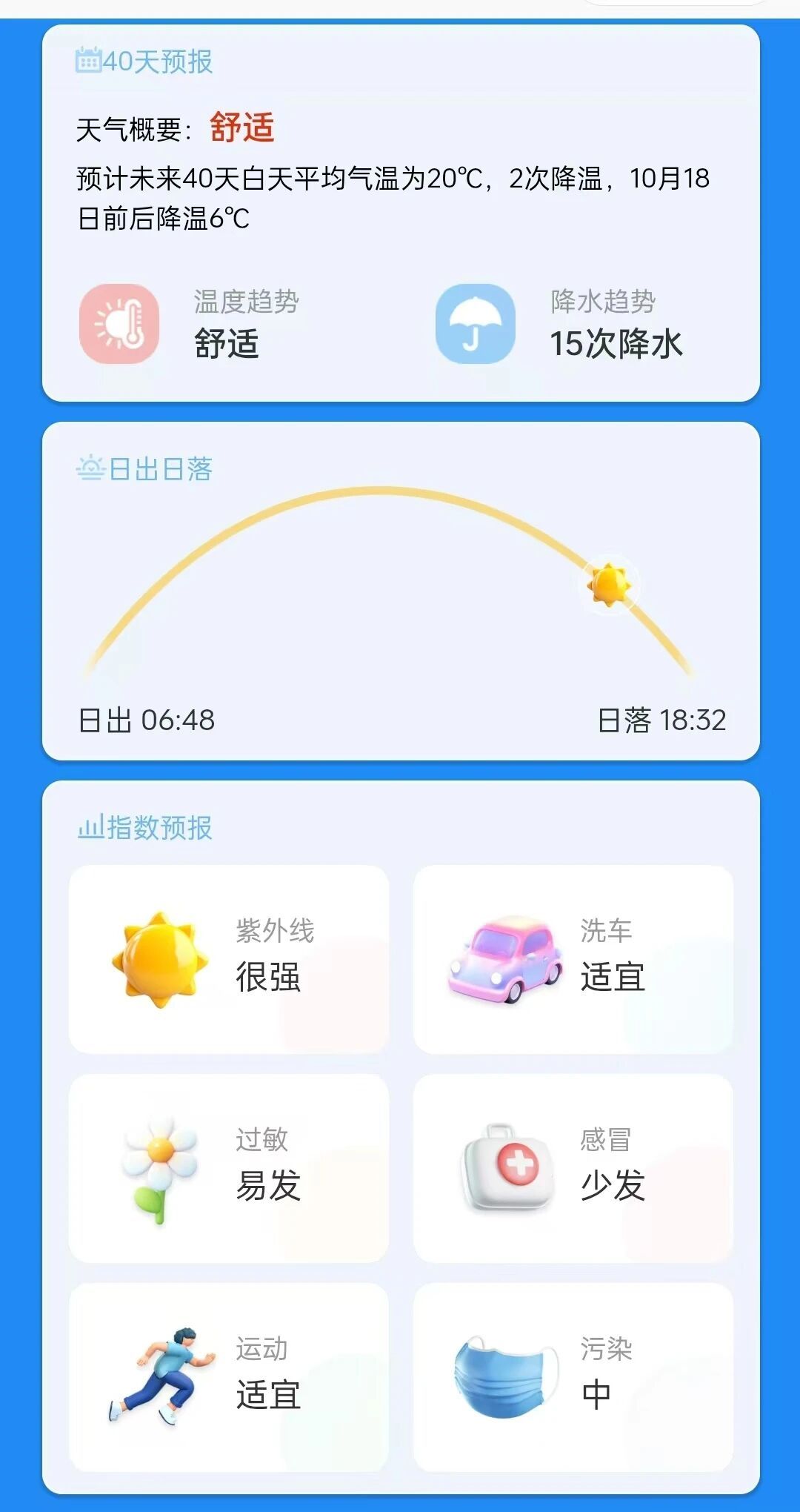The image size is (800, 1512).
Task: Open the 感冒 cold index card
Action: click(573, 1168)
